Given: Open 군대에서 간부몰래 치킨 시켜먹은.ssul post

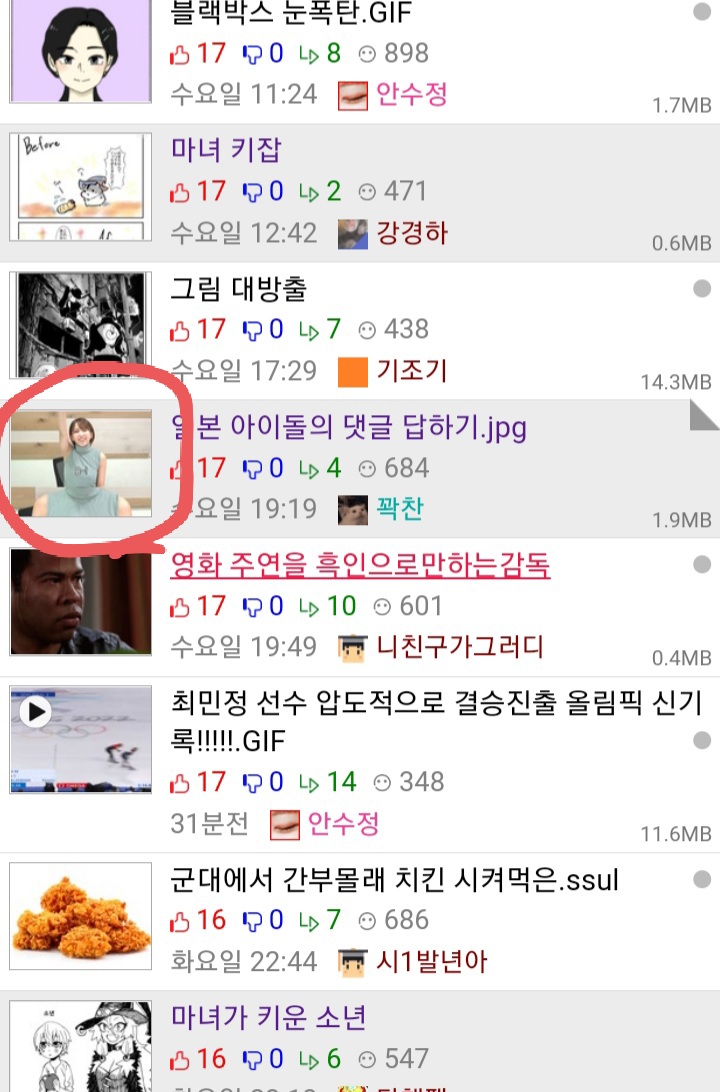Looking at the screenshot, I should pos(395,880).
